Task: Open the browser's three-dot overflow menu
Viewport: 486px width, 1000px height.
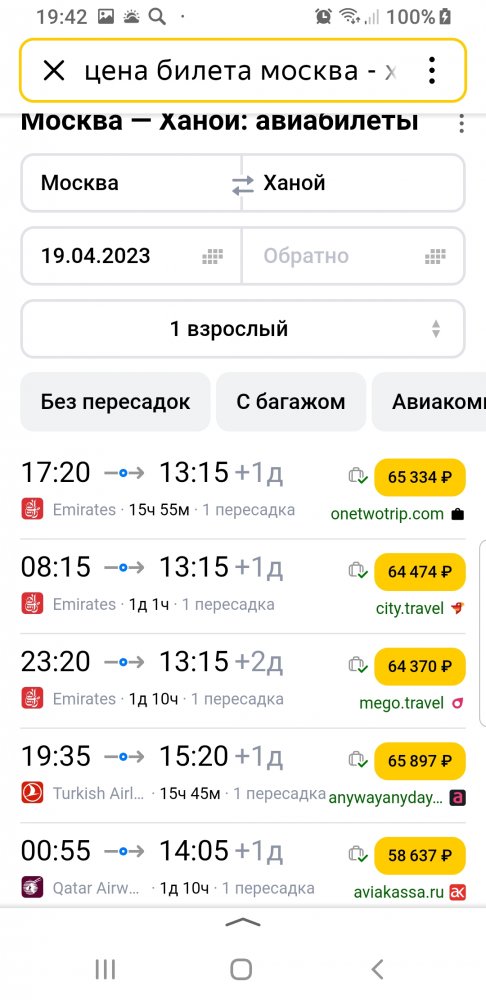Action: point(432,71)
